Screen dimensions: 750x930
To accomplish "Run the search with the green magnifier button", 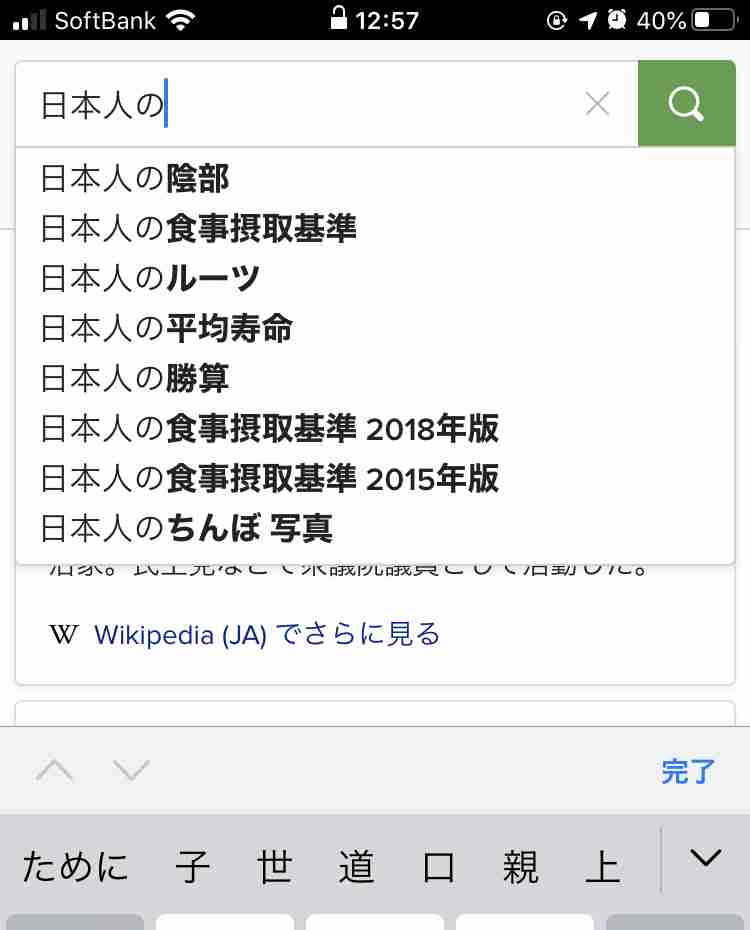I will pos(686,104).
